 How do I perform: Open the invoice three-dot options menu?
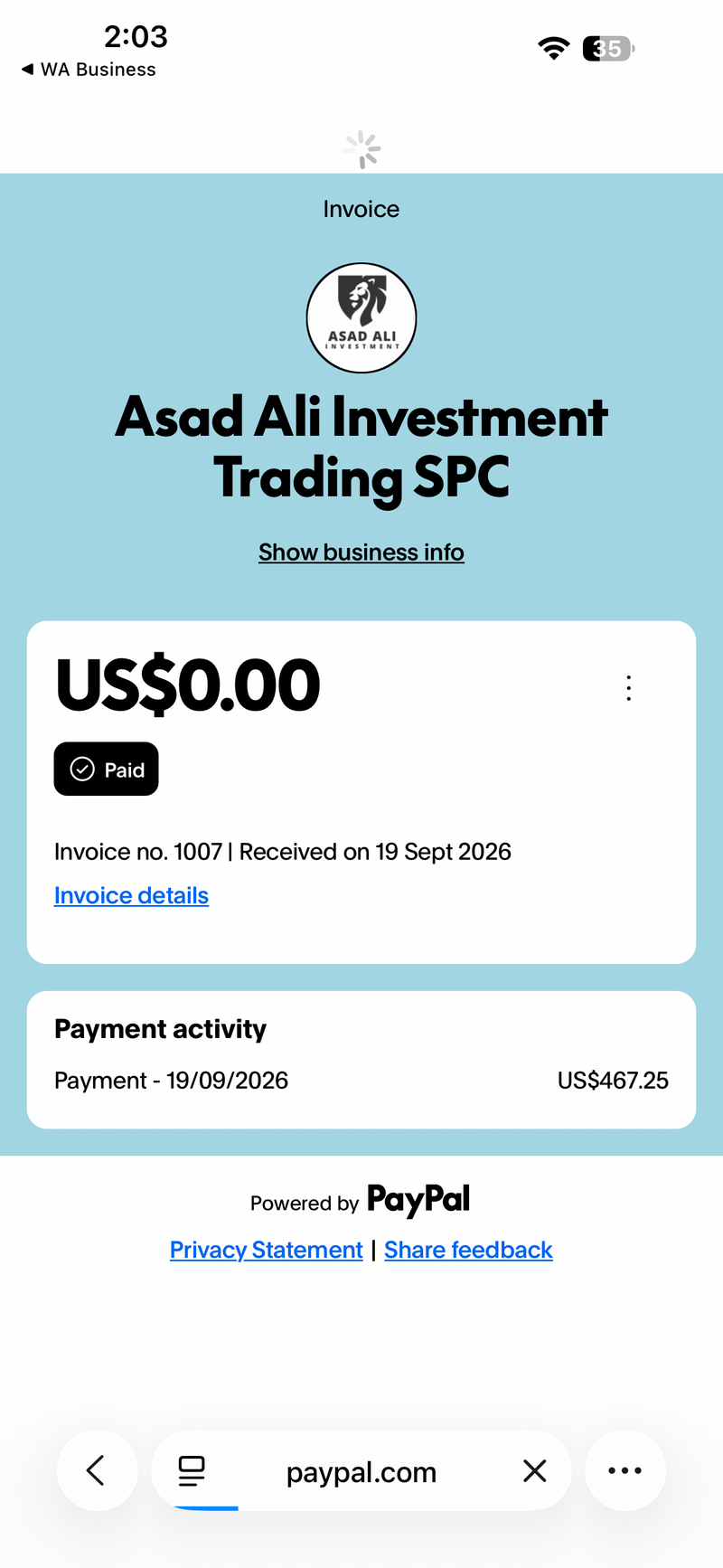[x=629, y=688]
